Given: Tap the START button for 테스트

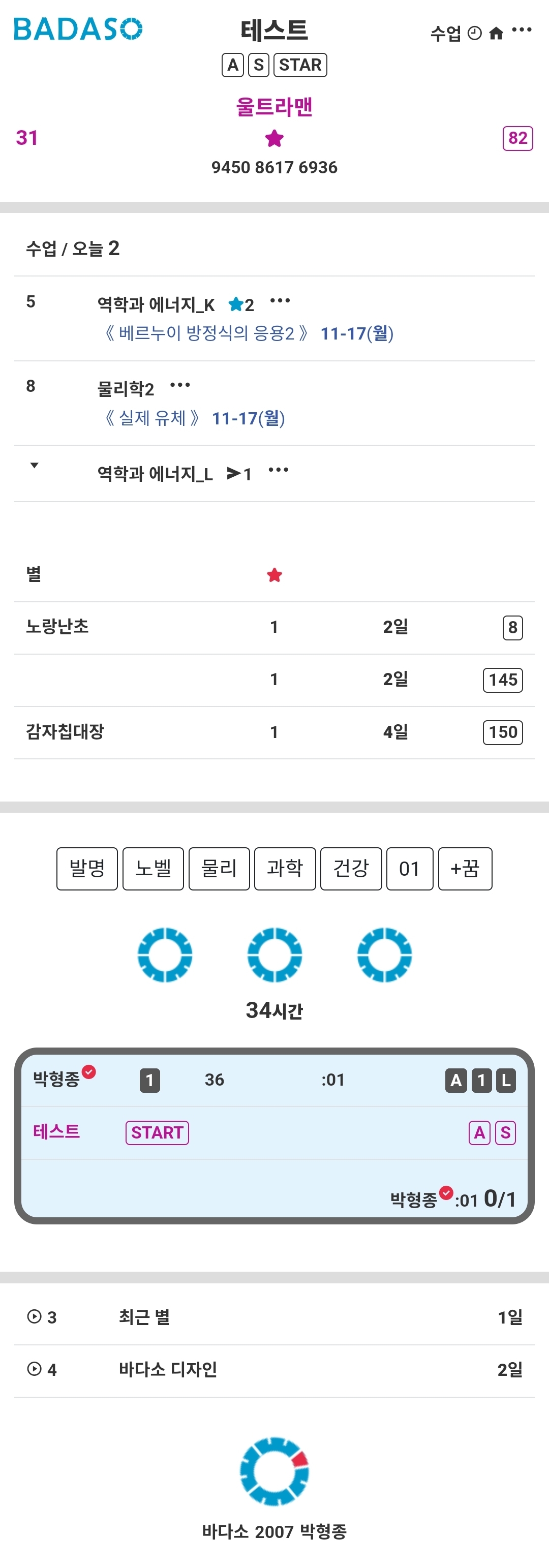Looking at the screenshot, I should (x=157, y=1132).
